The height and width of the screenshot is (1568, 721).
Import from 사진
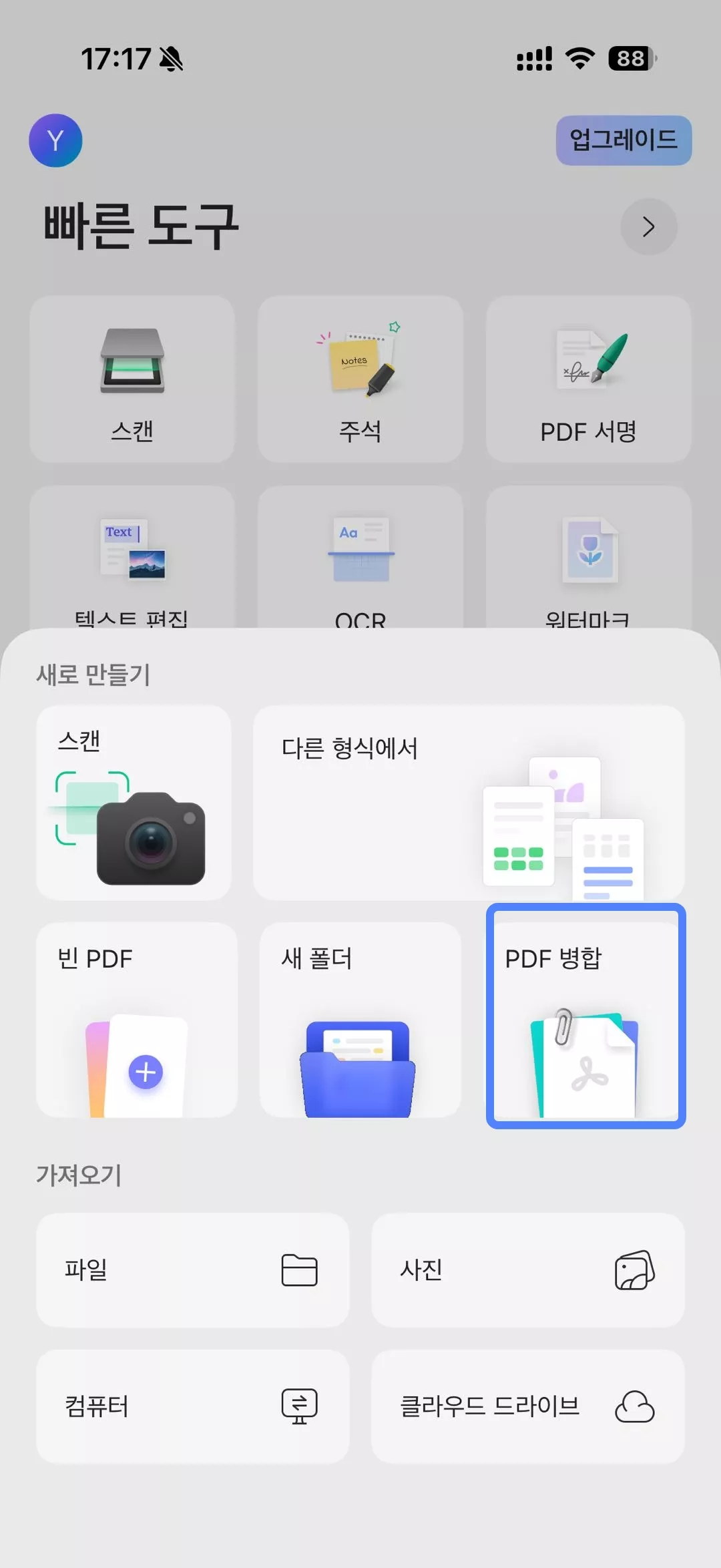point(527,1270)
